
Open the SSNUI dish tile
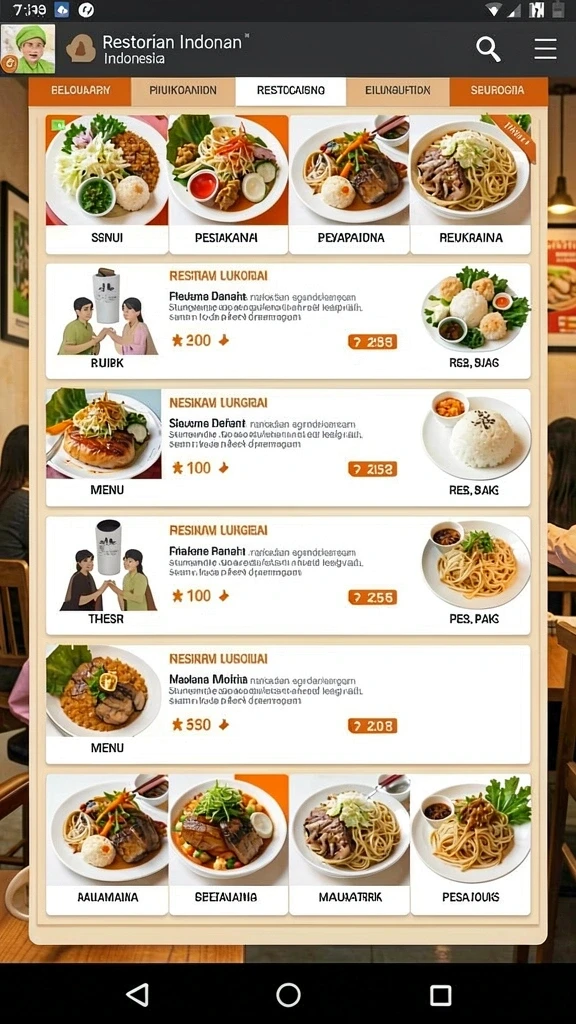coord(107,184)
